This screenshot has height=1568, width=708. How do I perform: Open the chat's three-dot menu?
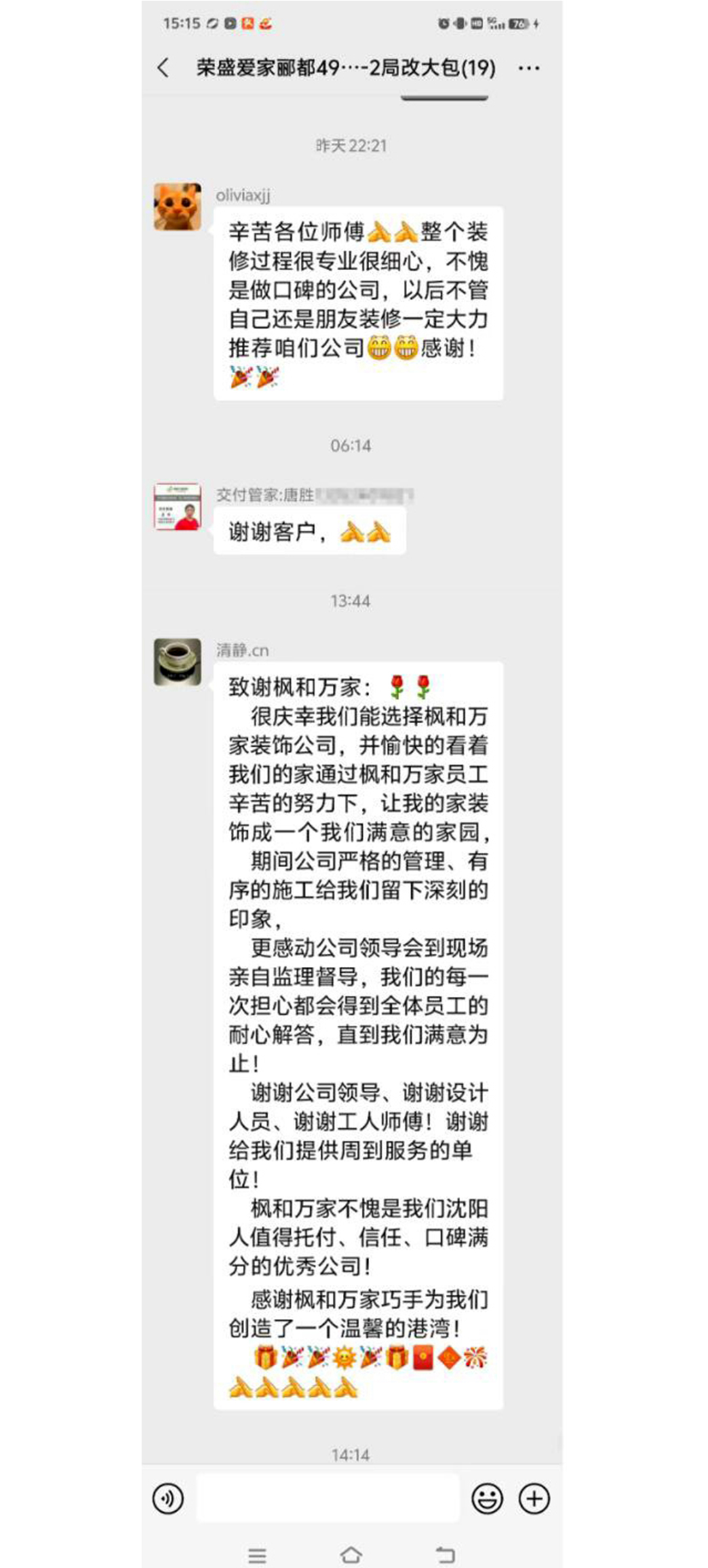(x=528, y=68)
